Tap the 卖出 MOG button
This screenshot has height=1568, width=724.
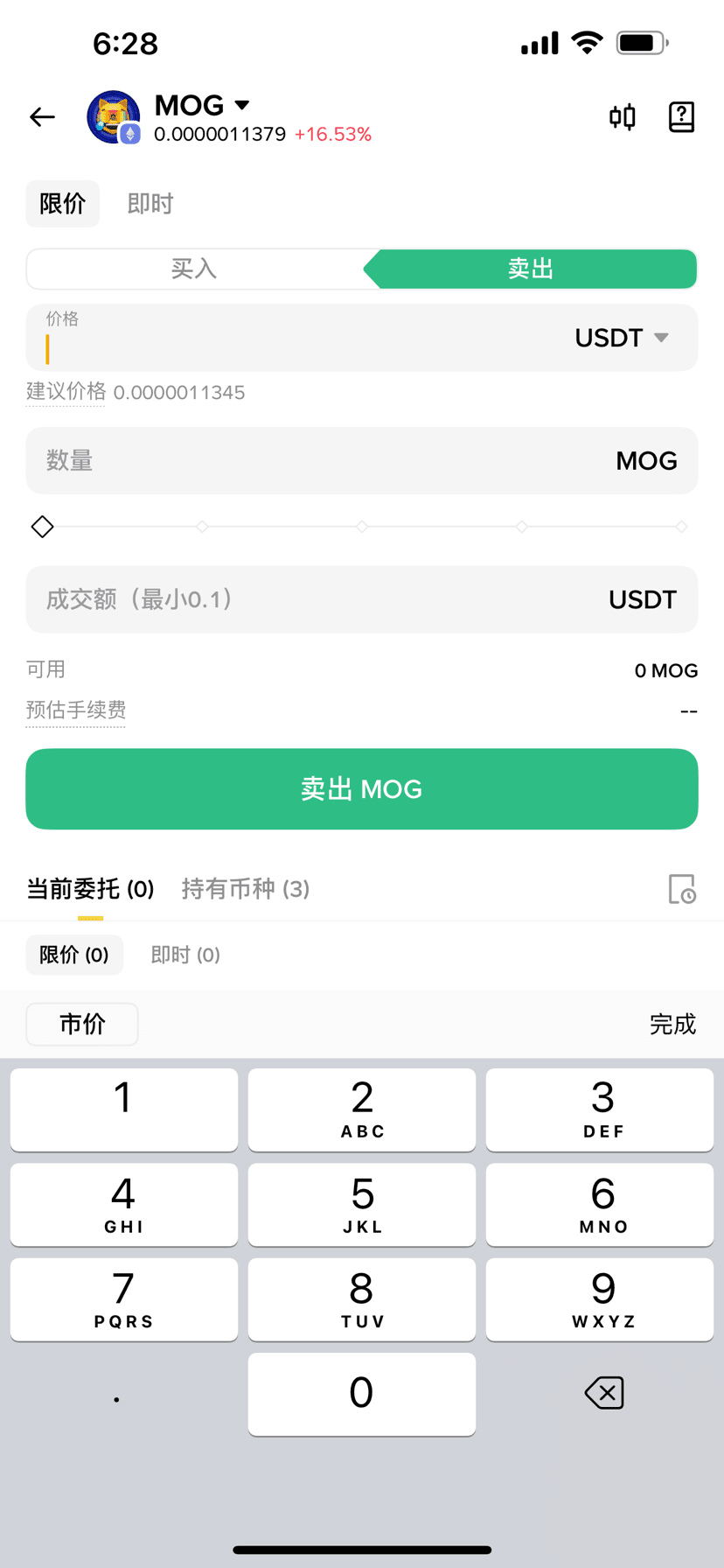click(362, 789)
